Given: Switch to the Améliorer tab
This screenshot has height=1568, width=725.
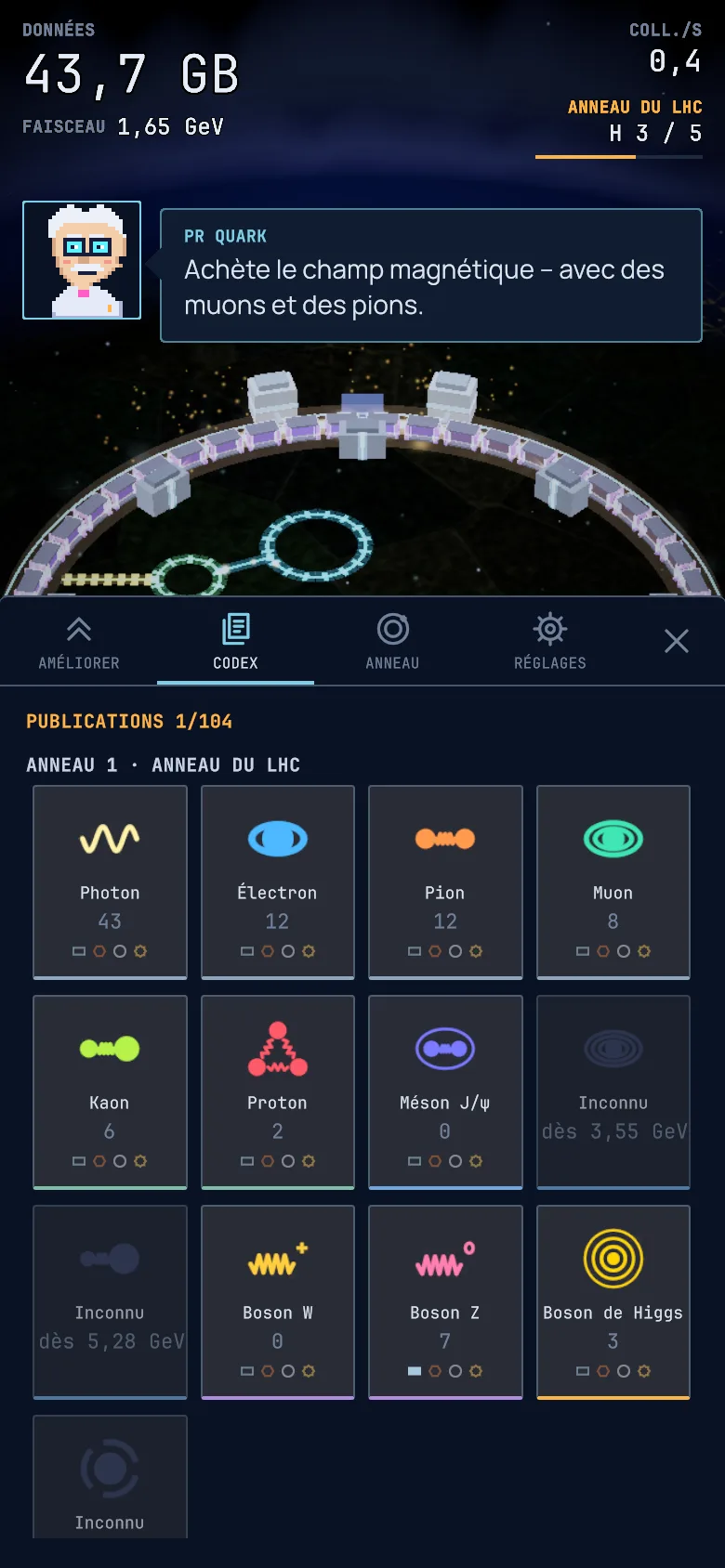Looking at the screenshot, I should click(x=79, y=642).
